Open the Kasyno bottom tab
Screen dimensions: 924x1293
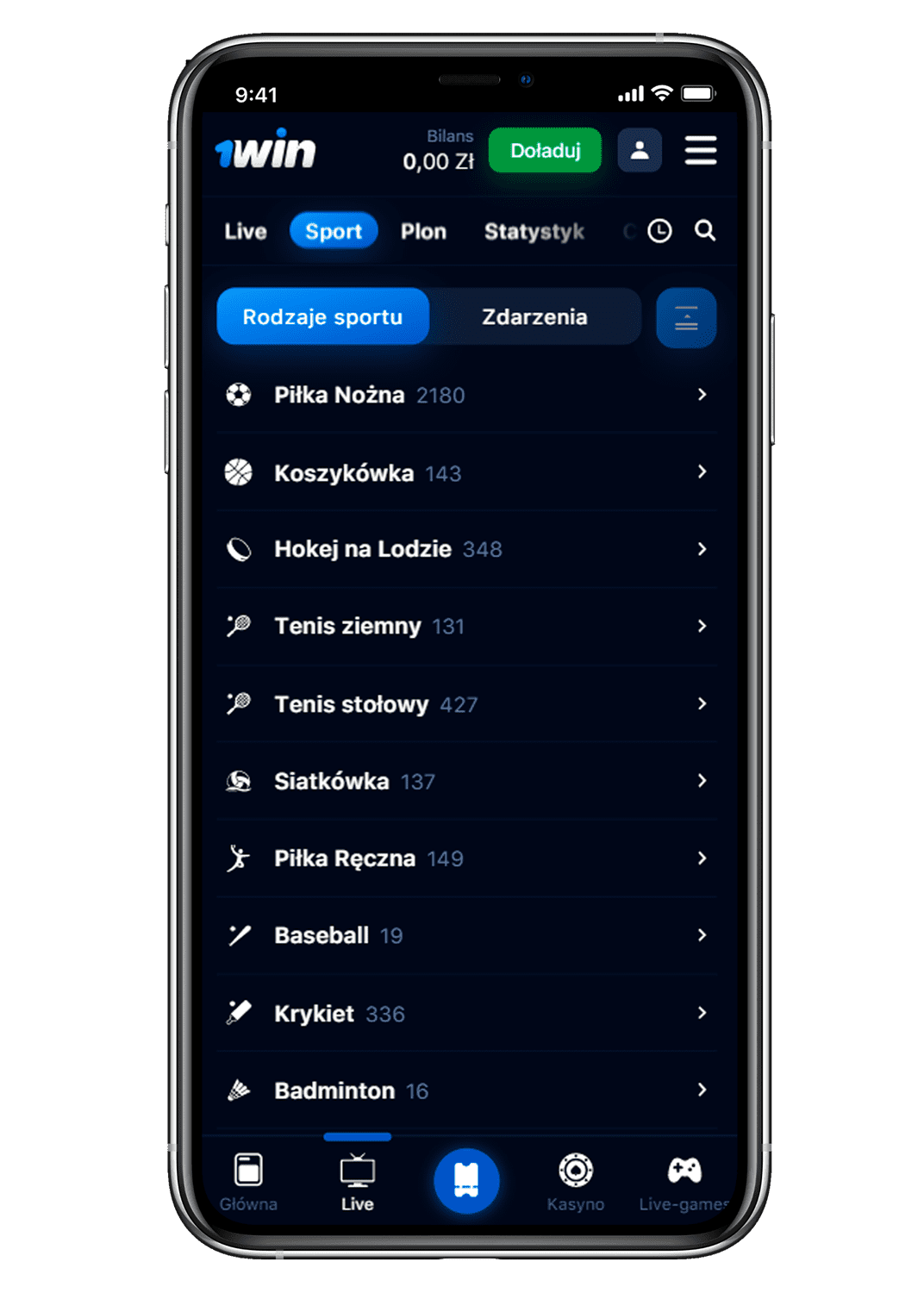pyautogui.click(x=575, y=1182)
